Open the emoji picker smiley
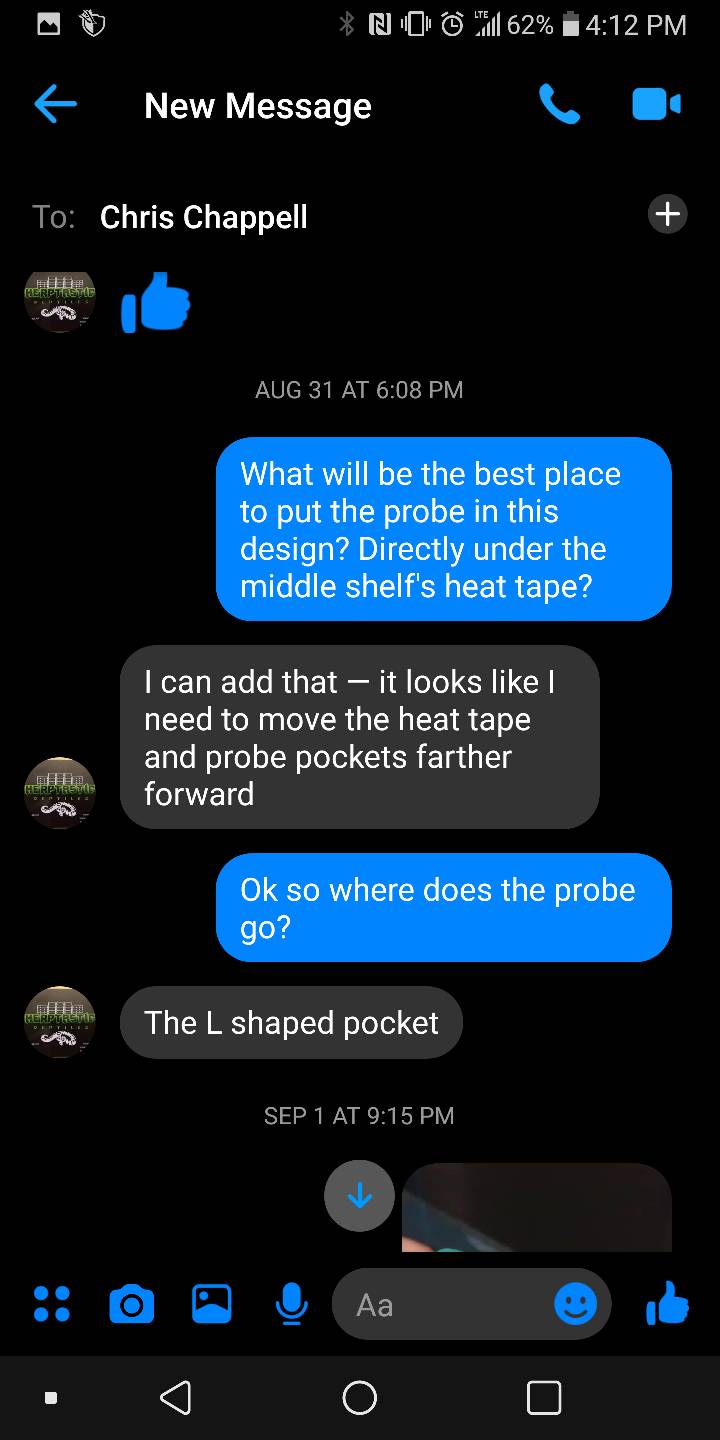 575,1304
